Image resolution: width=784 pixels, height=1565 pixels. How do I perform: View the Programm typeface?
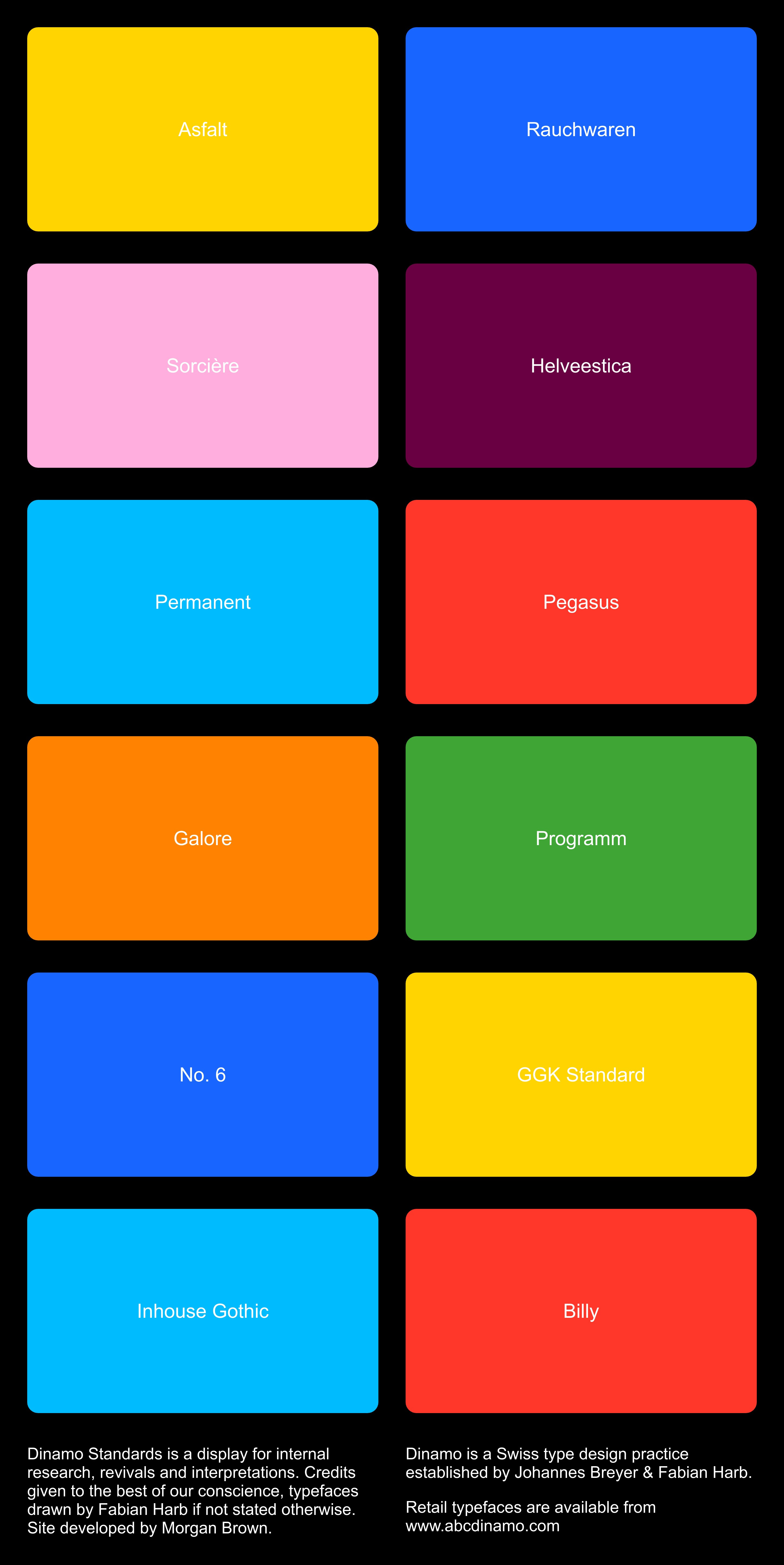click(x=581, y=838)
